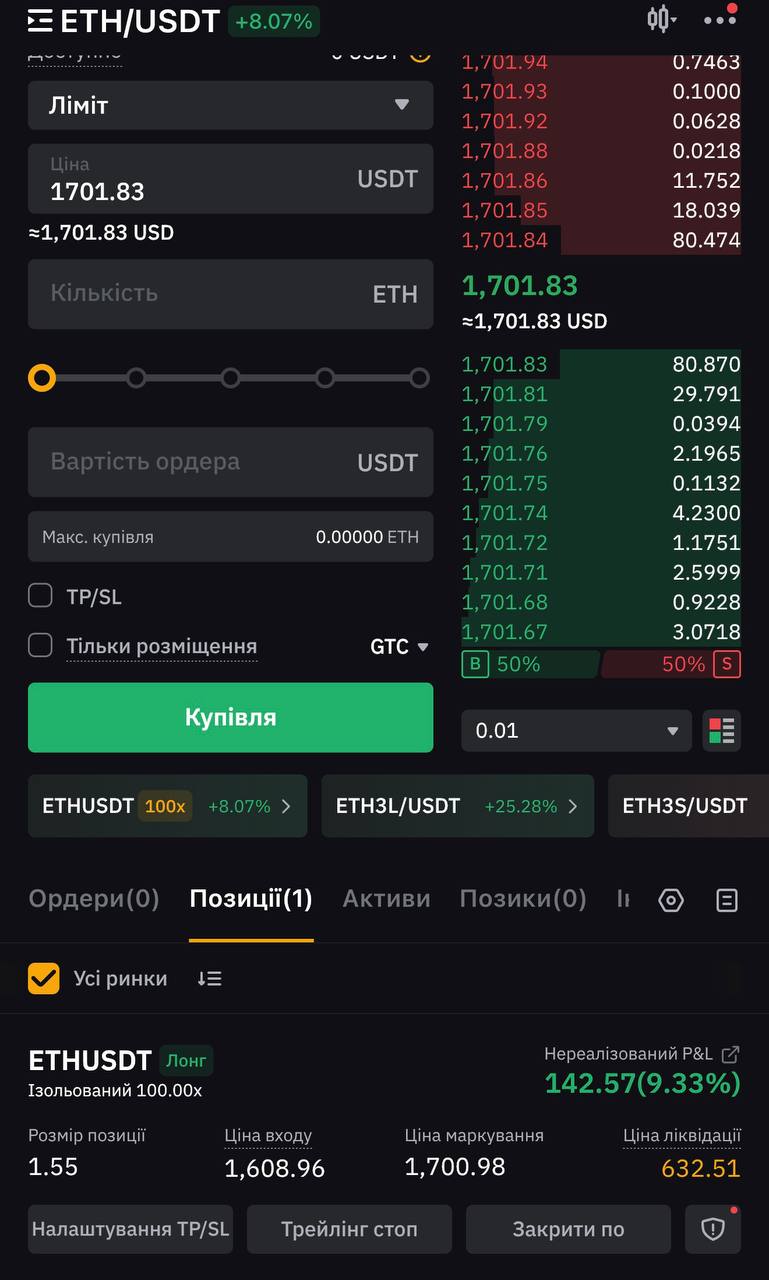
Task: Open the ETH3L/USDT pair chip
Action: pos(458,806)
